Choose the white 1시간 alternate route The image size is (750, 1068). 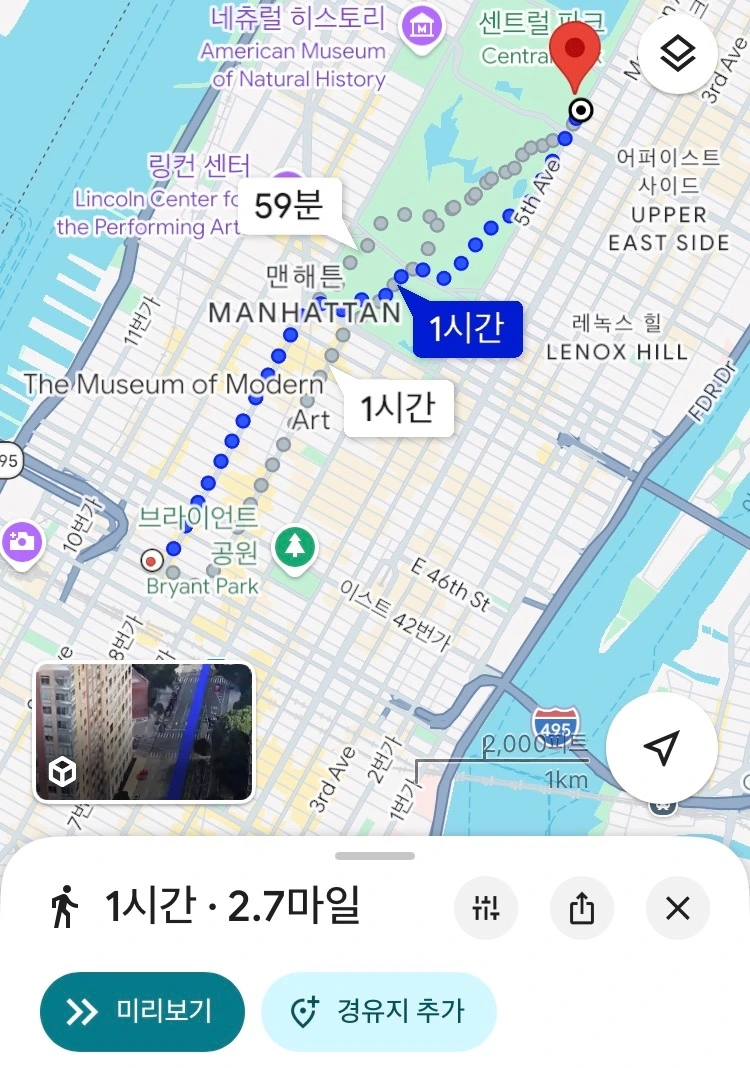[398, 408]
